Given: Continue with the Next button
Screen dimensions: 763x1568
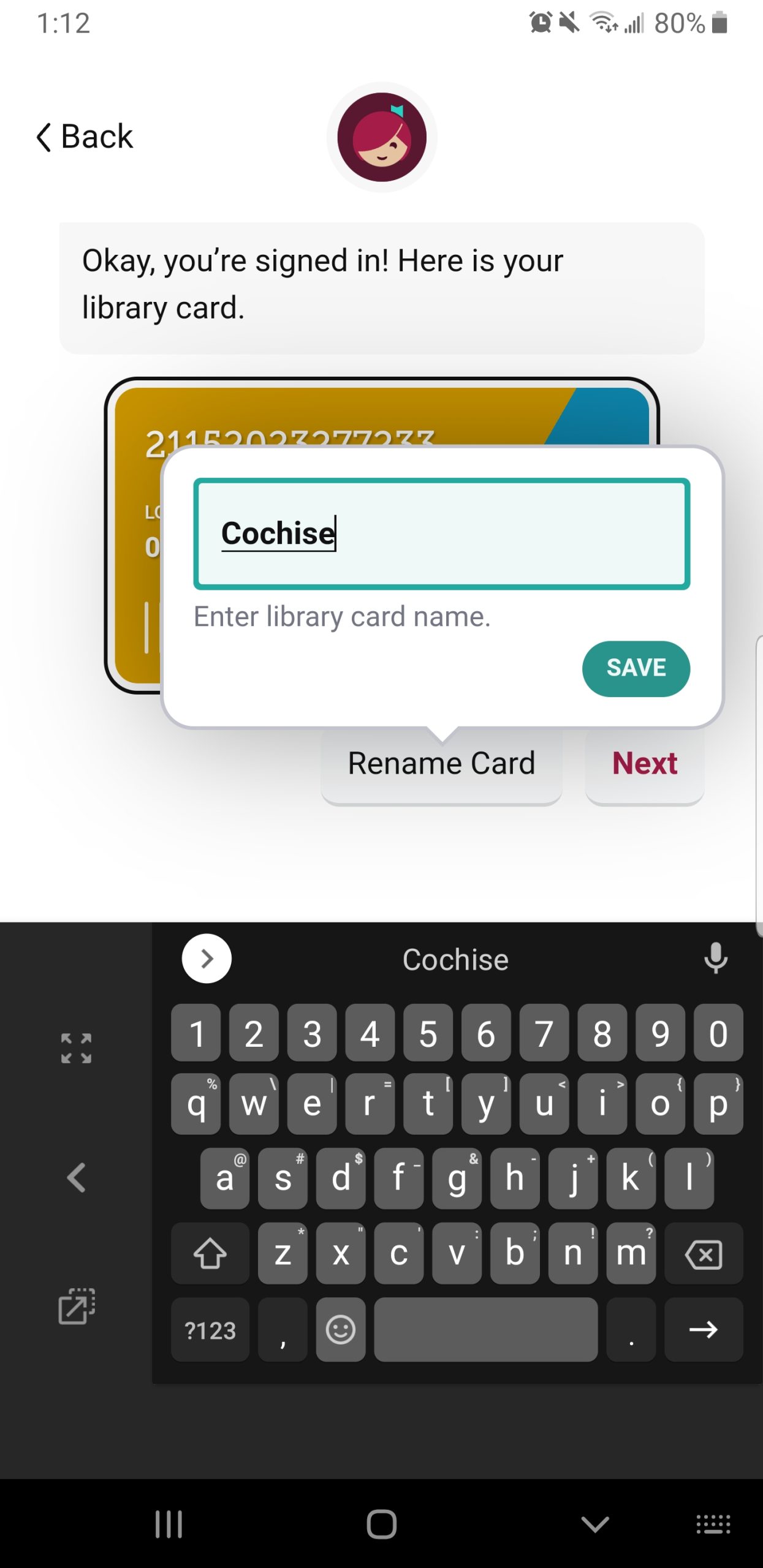Looking at the screenshot, I should coord(645,764).
